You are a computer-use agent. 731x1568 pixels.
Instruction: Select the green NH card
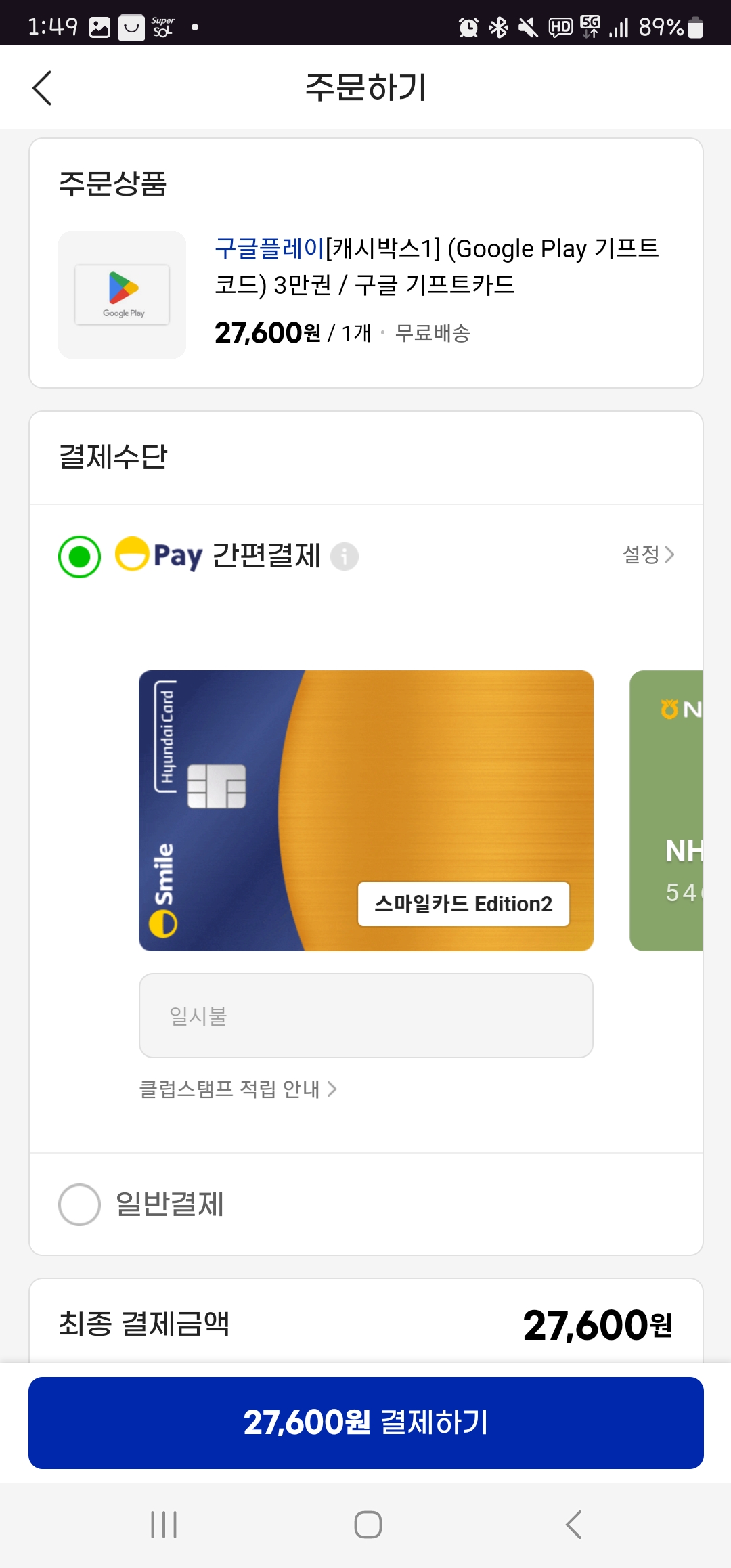point(667,810)
